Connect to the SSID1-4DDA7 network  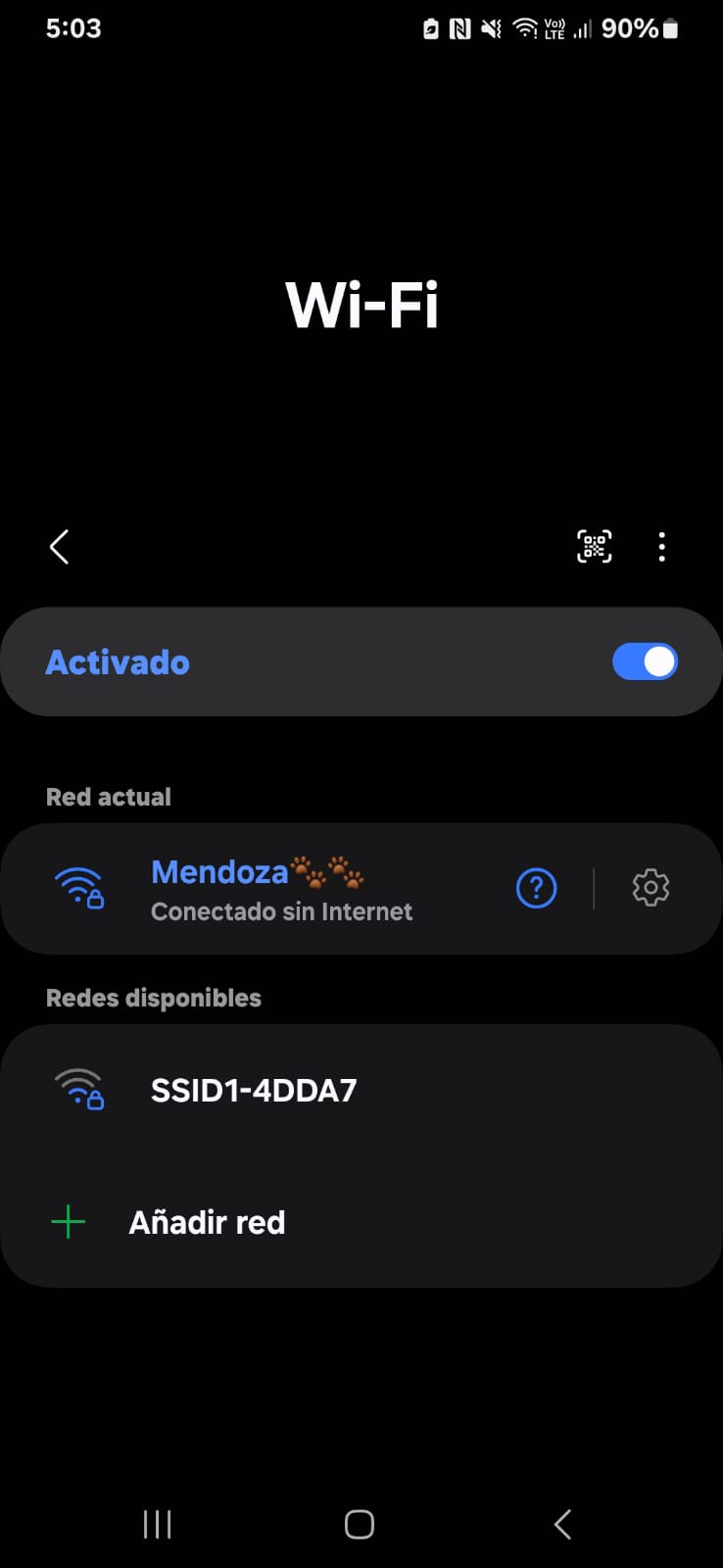pos(254,1090)
